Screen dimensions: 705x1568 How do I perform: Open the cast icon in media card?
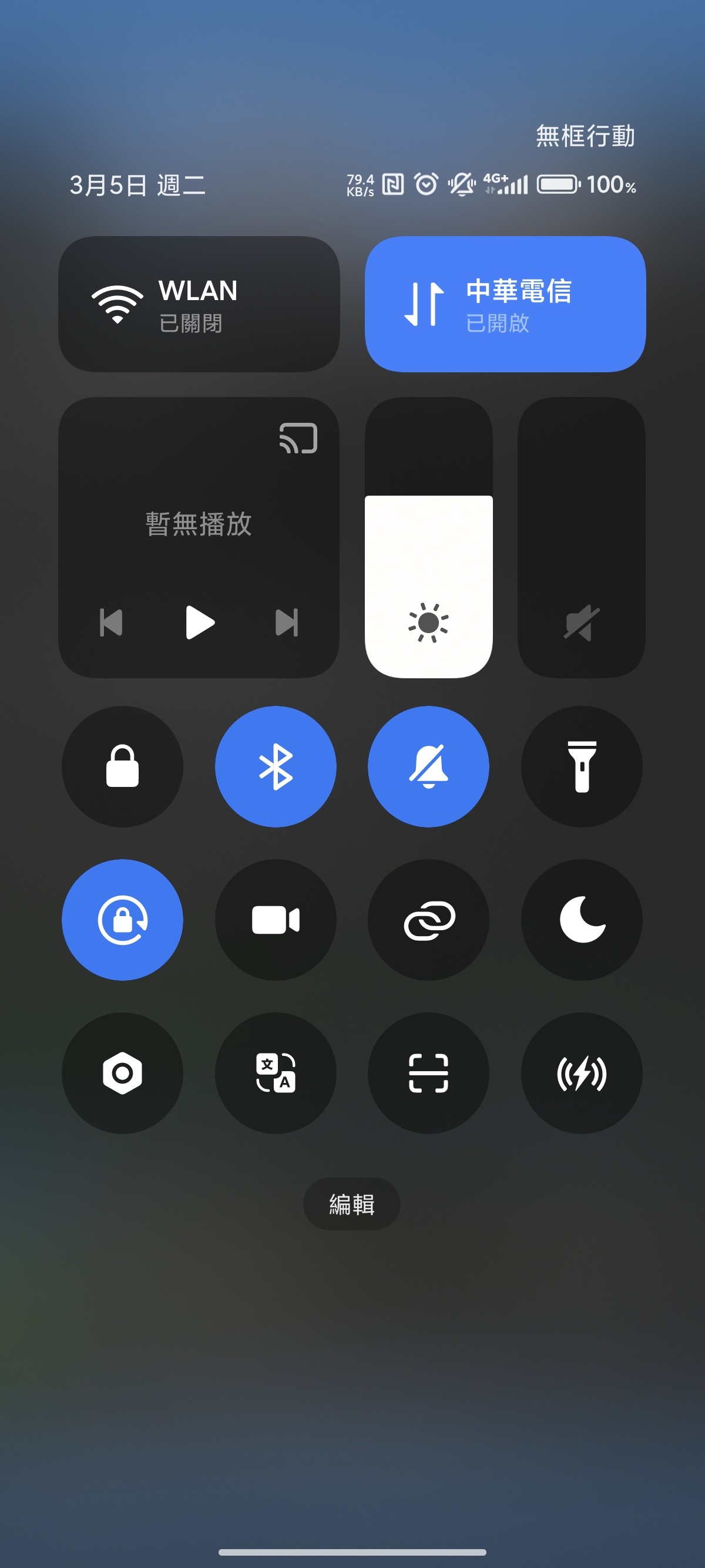tap(298, 438)
